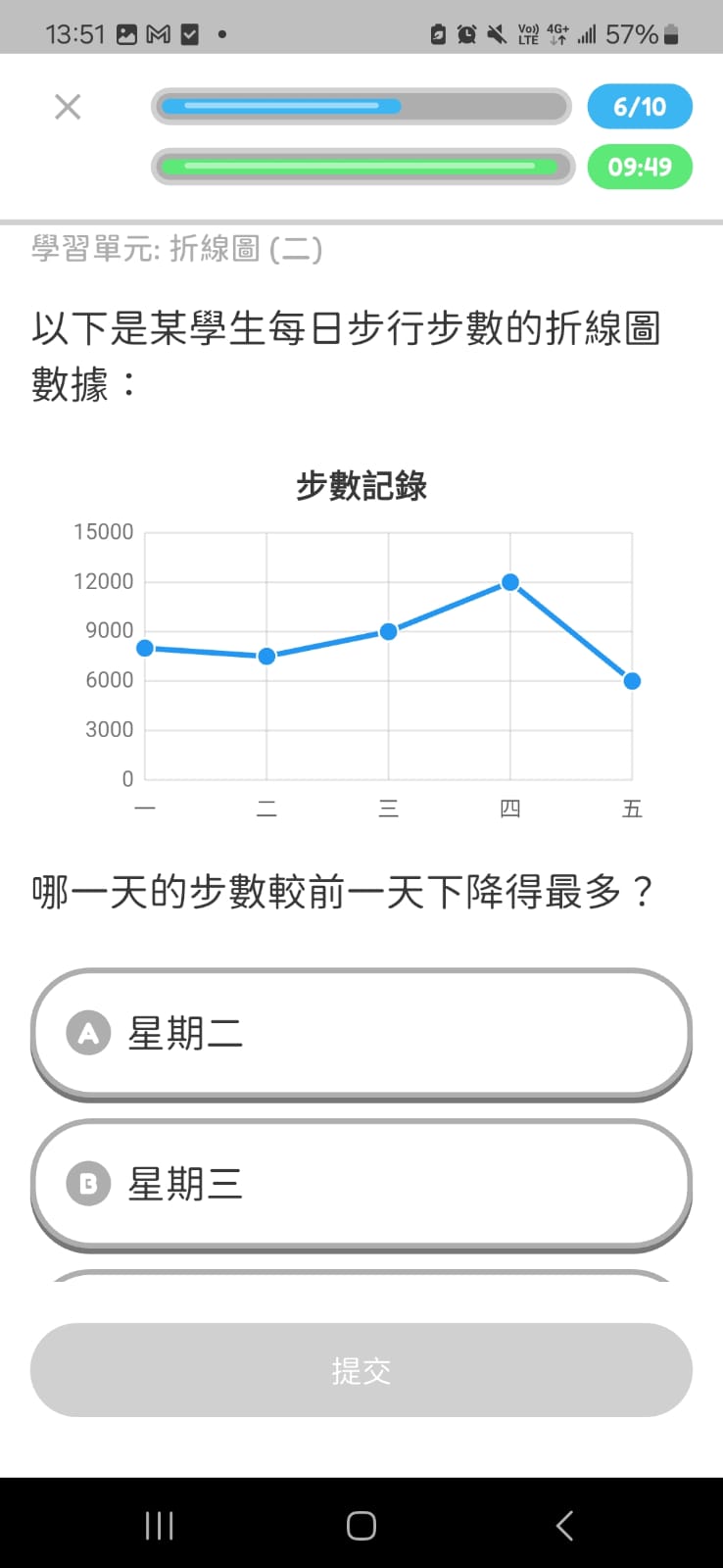Tap the VoLTE status icon
Screen dimensions: 723x1568
[529, 33]
